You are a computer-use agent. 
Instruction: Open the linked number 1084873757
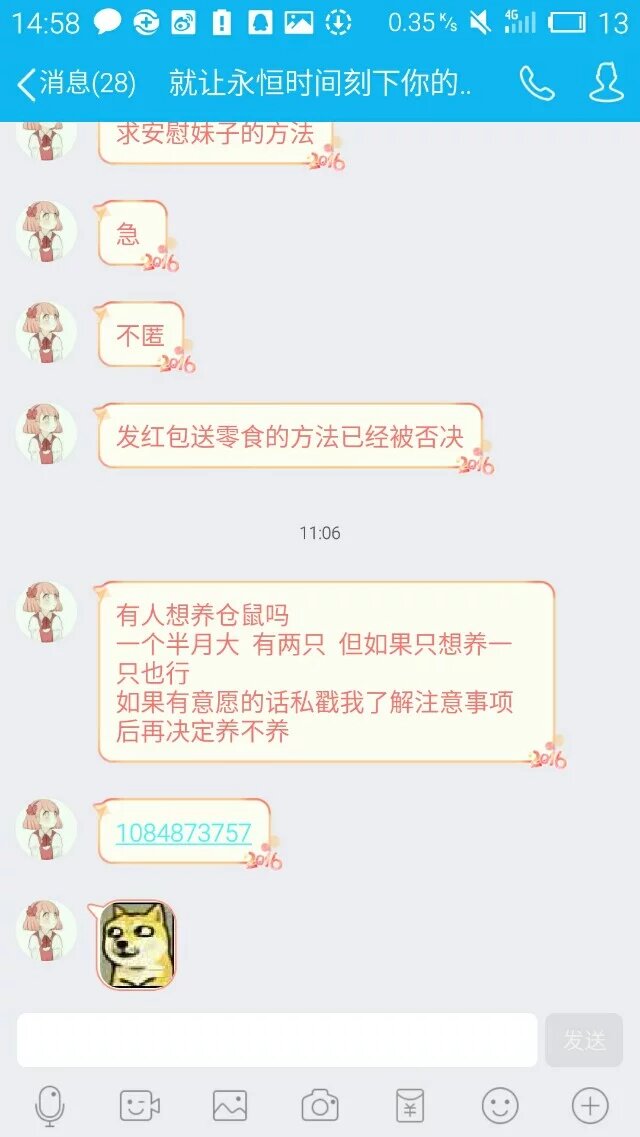(x=183, y=832)
